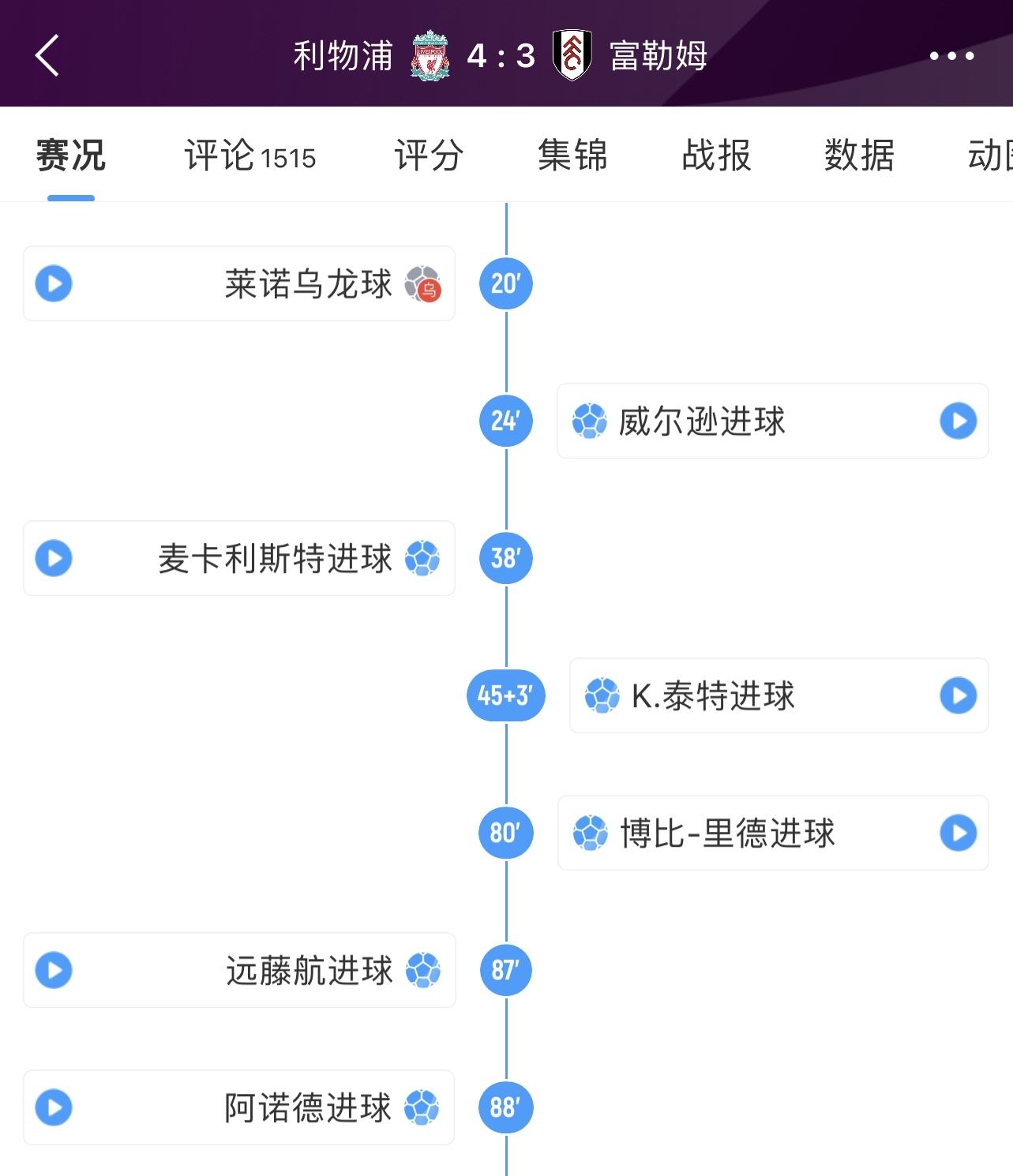Screen dimensions: 1013x1176
Task: Go back using the top-left arrow
Action: tap(47, 56)
